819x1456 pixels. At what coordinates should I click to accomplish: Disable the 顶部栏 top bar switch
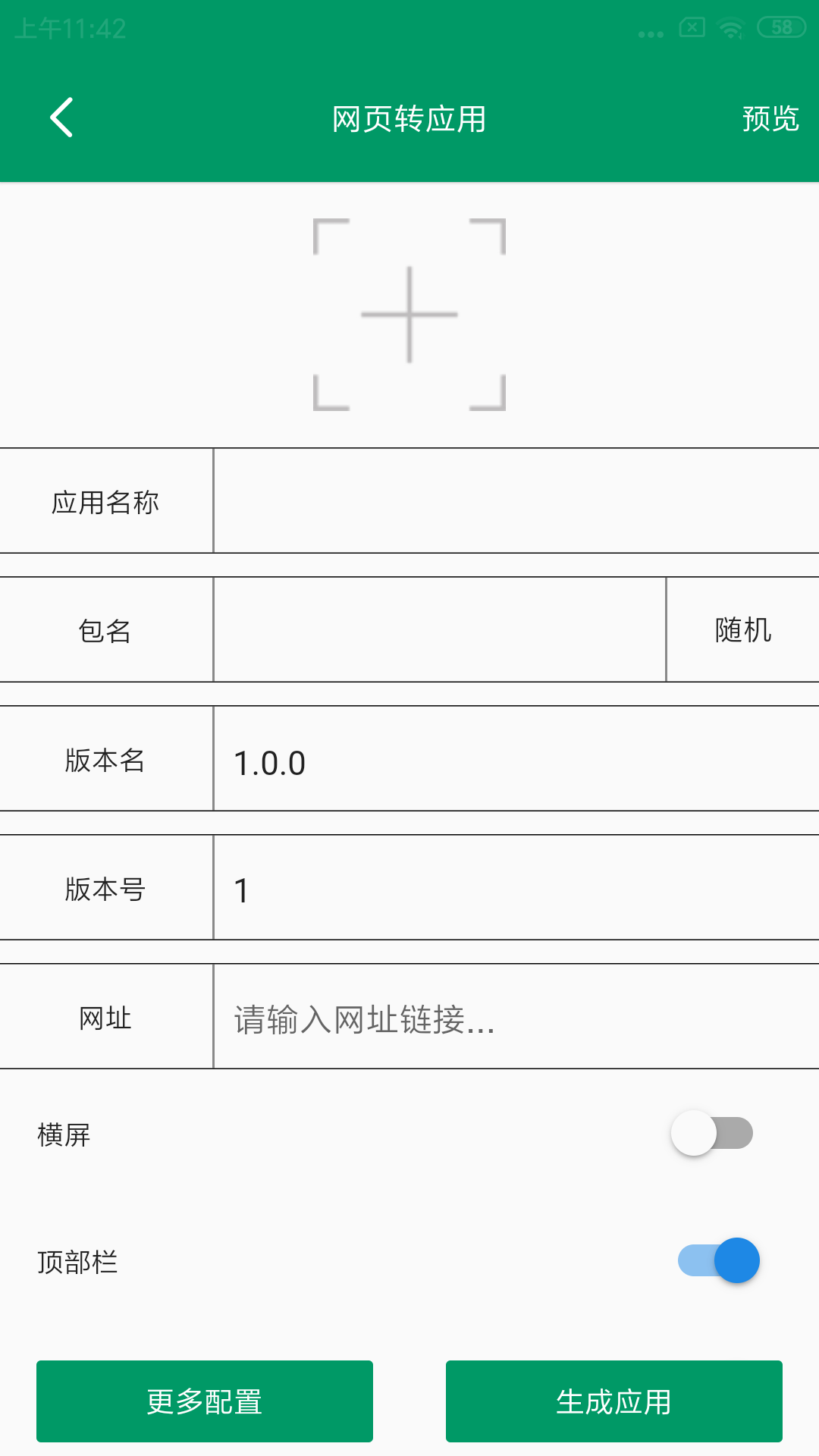tap(718, 1260)
